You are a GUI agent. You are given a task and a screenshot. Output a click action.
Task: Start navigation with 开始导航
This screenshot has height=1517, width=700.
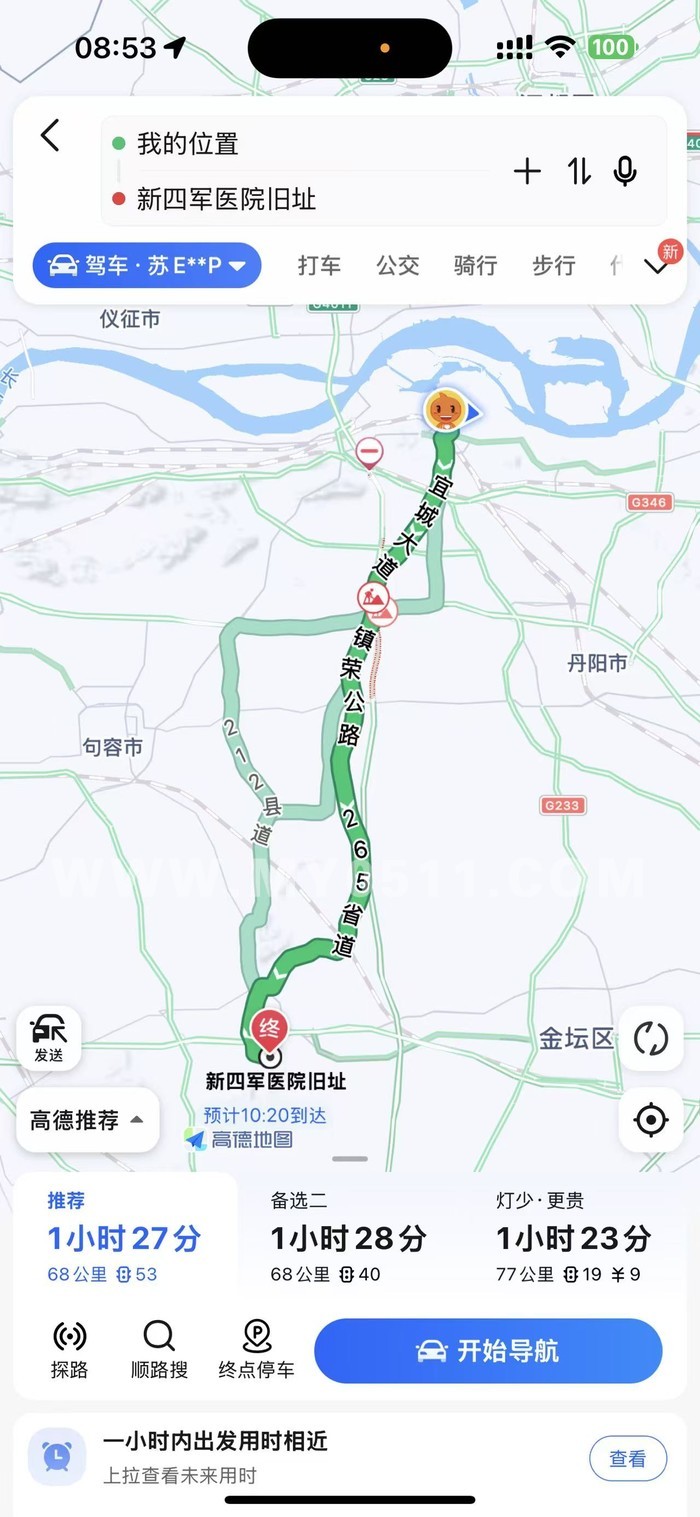point(488,1351)
